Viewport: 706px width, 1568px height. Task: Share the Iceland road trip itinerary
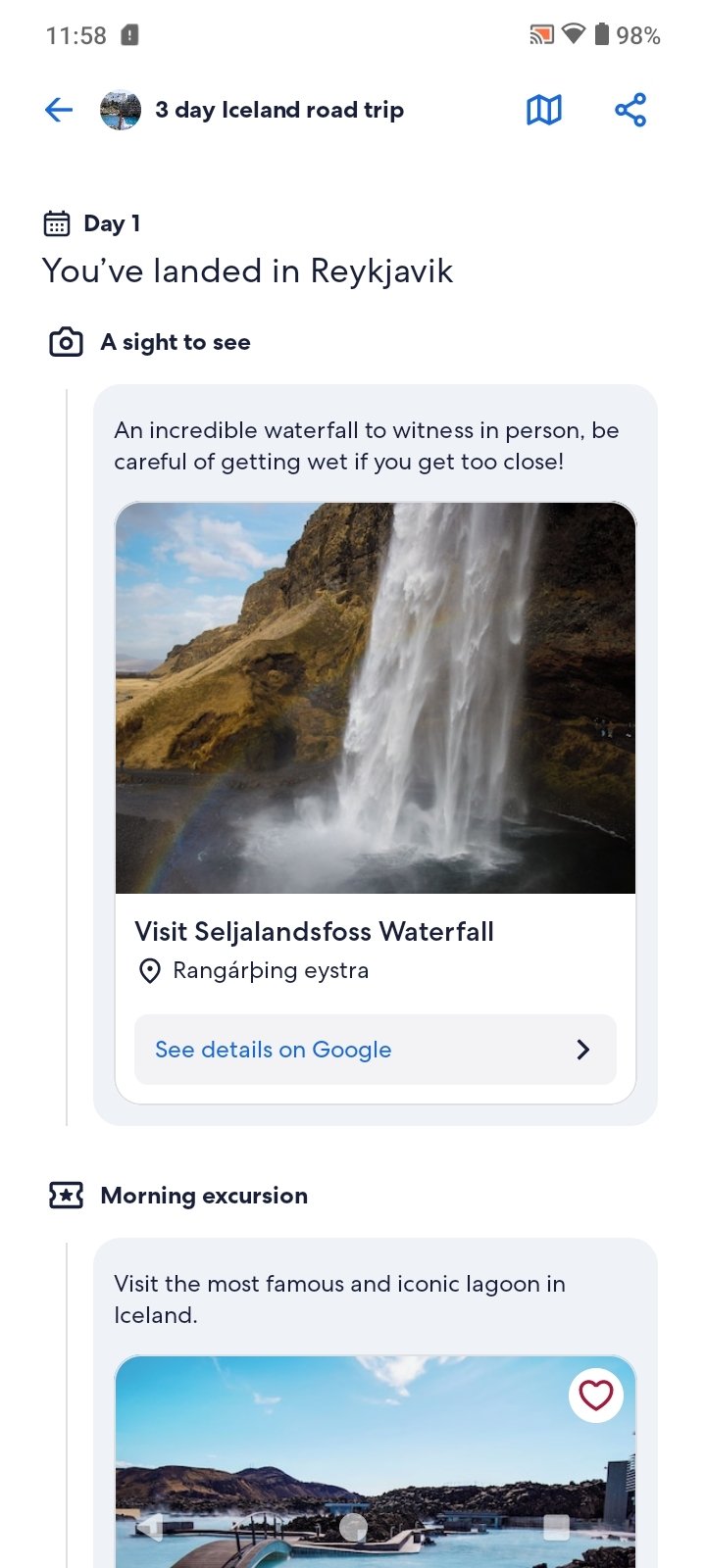tap(630, 110)
